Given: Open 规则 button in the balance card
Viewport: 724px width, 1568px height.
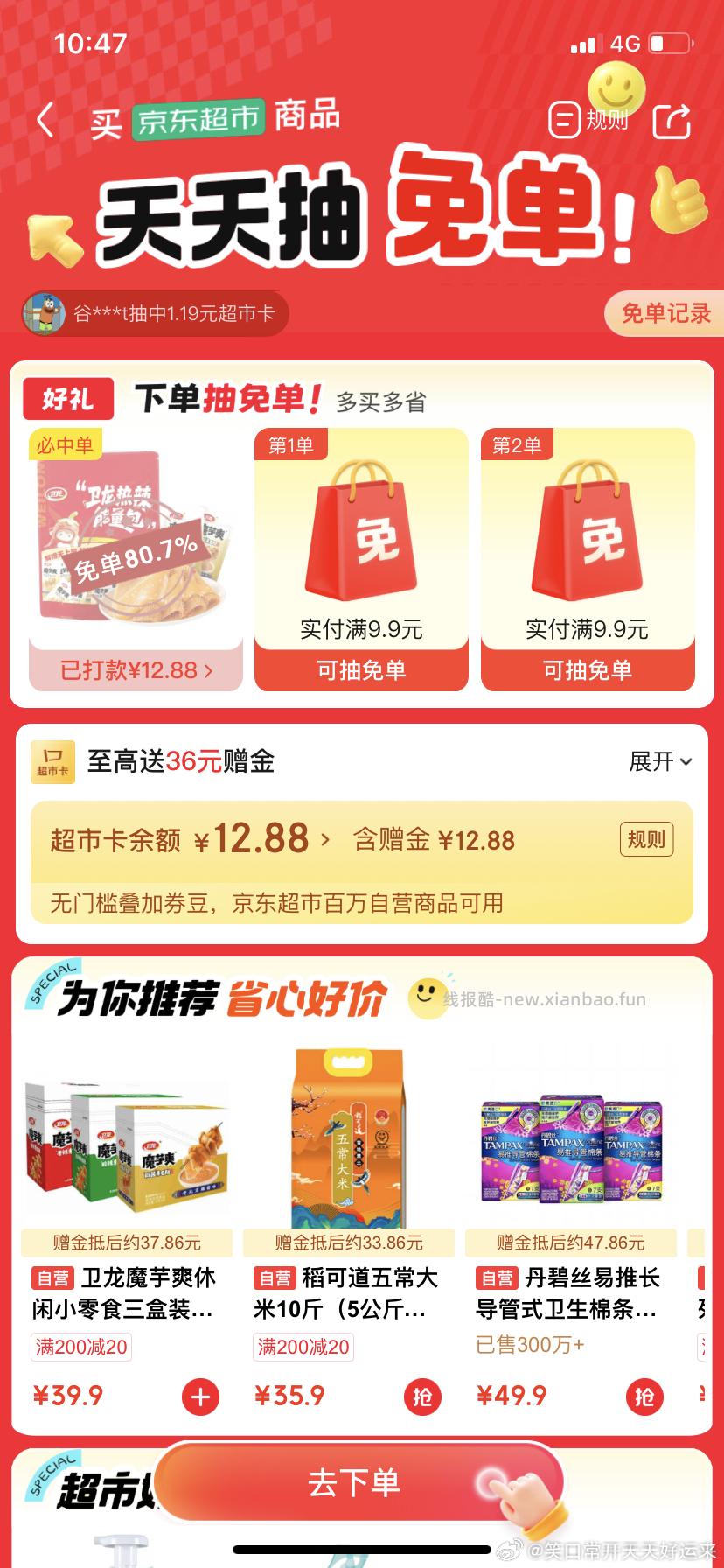Looking at the screenshot, I should pyautogui.click(x=646, y=838).
